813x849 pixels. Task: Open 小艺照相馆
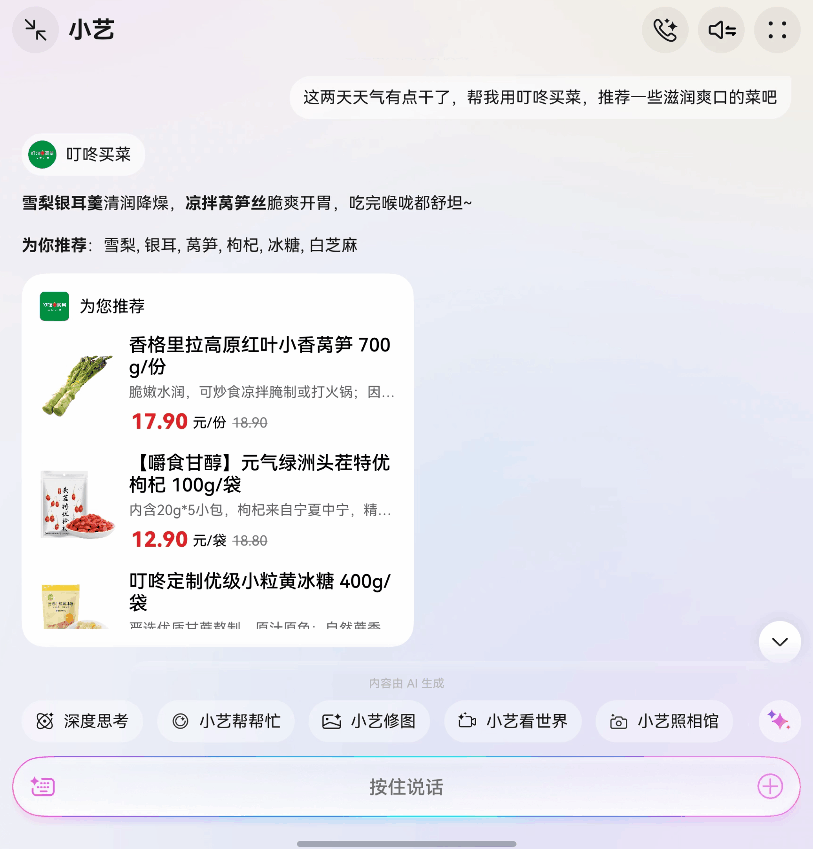click(664, 721)
